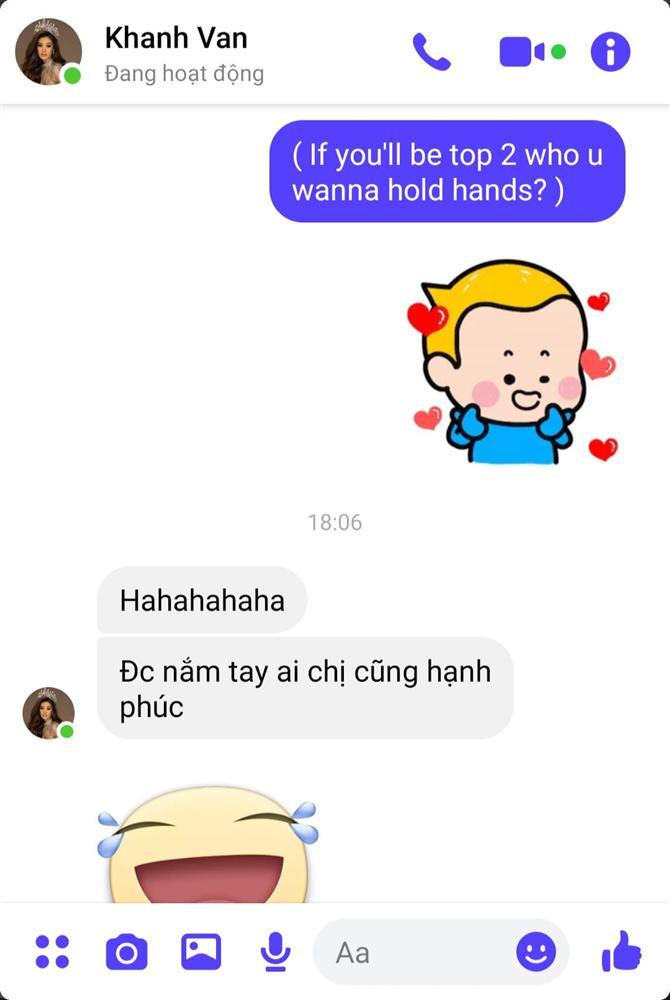Tap the Aa message input field
The width and height of the screenshot is (670, 1000).
[410, 952]
